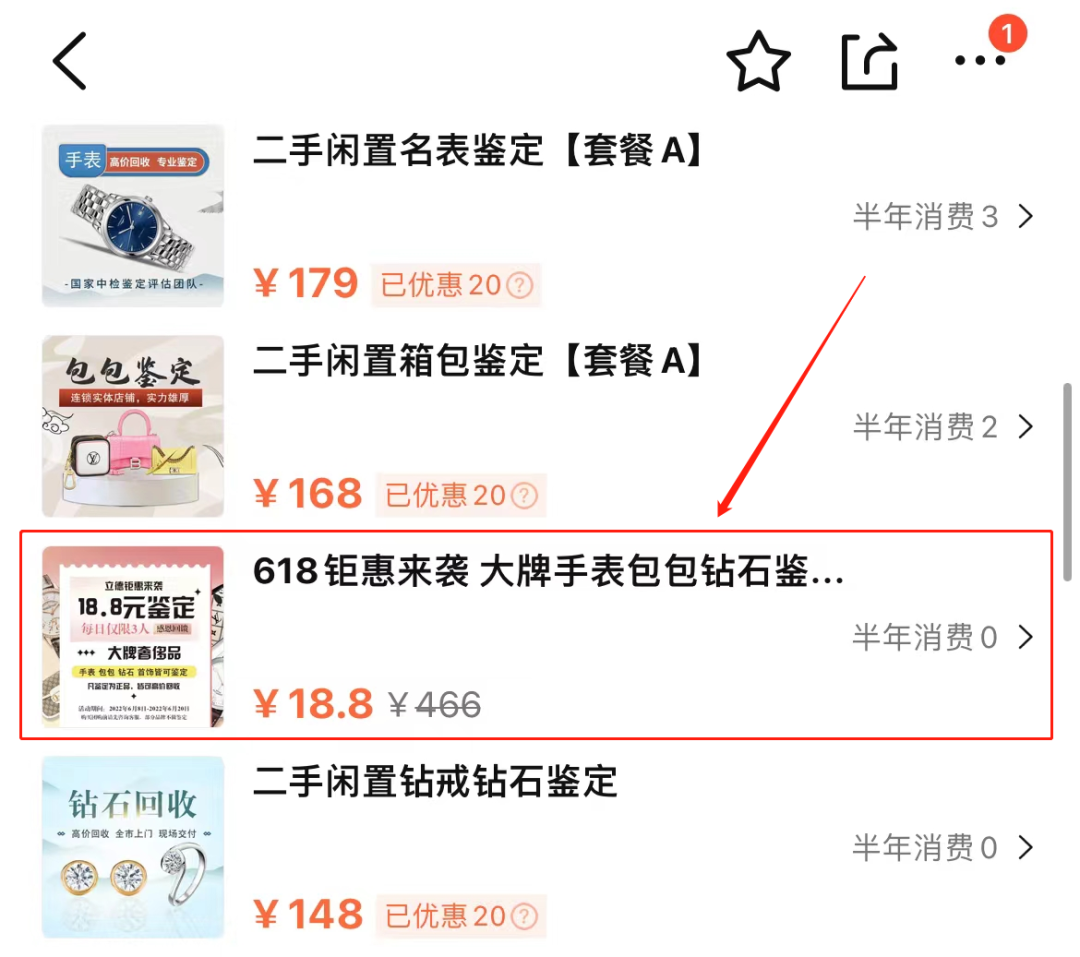Viewport: 1080px width, 957px height.
Task: View the 钻石回收 product image
Action: tap(133, 846)
